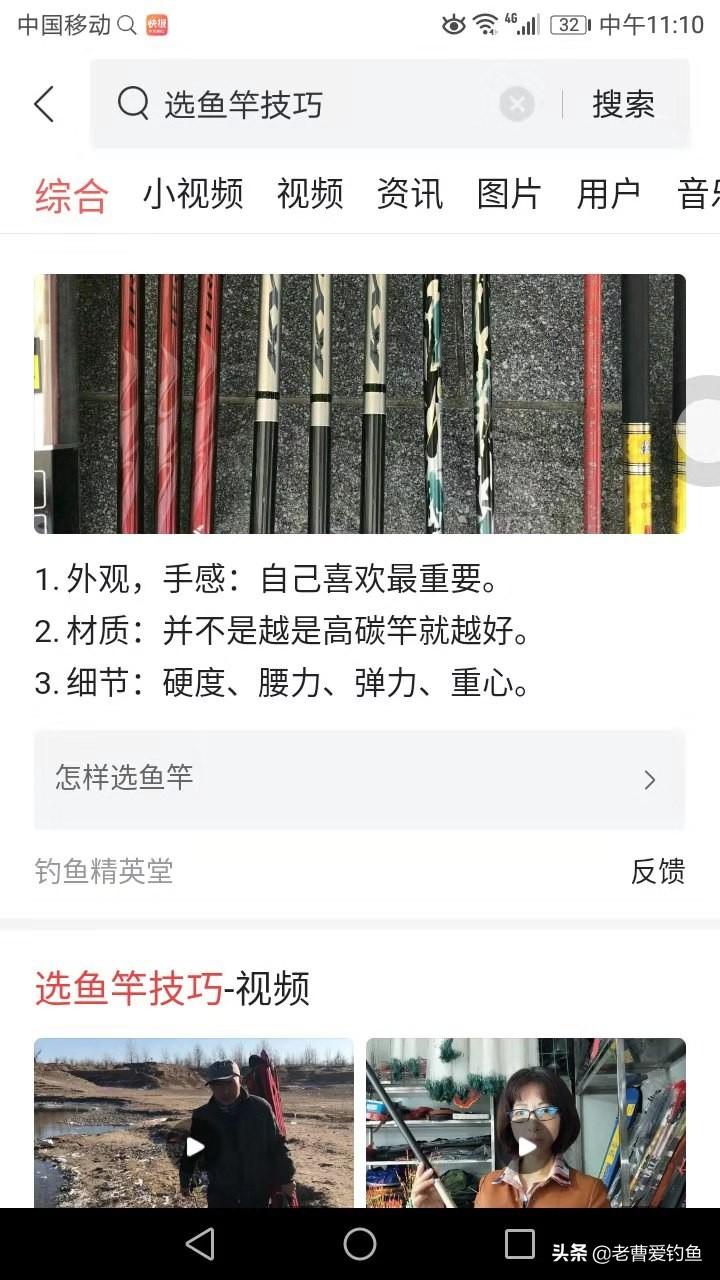720x1280 pixels.
Task: Switch to the 小视频 tab
Action: pos(193,195)
